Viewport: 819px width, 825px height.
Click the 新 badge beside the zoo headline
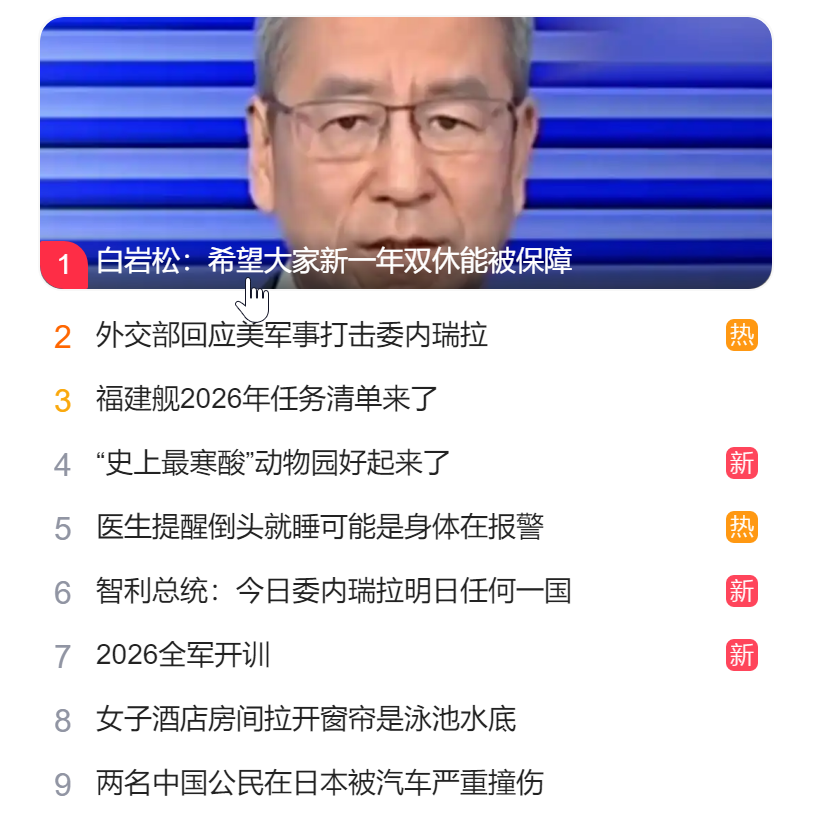point(740,464)
